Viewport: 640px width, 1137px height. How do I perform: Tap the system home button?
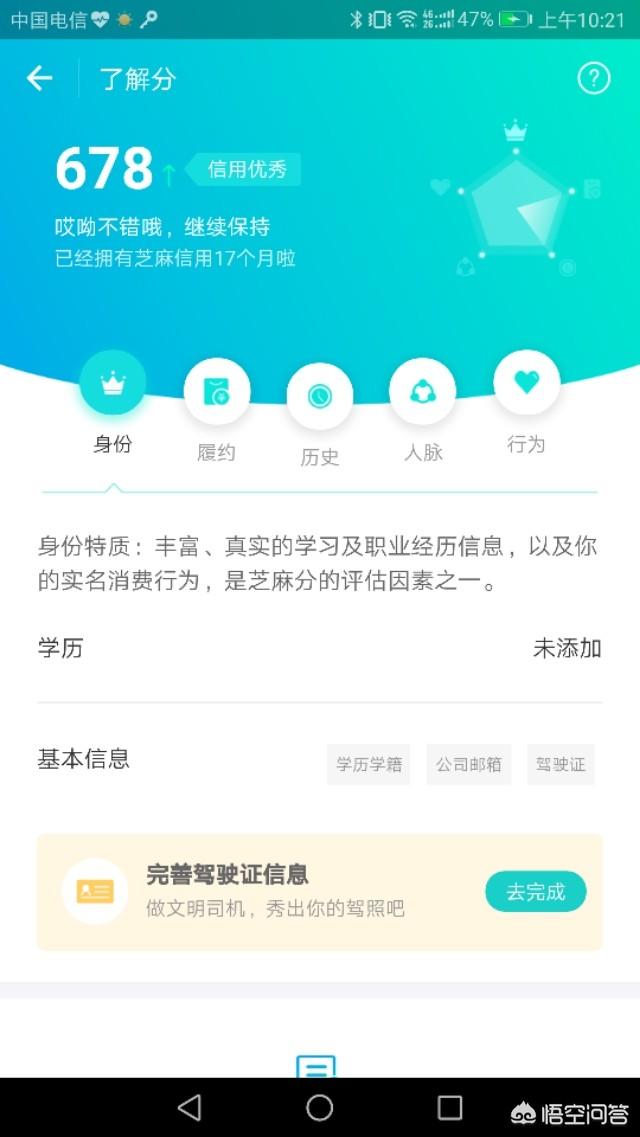pos(320,1107)
